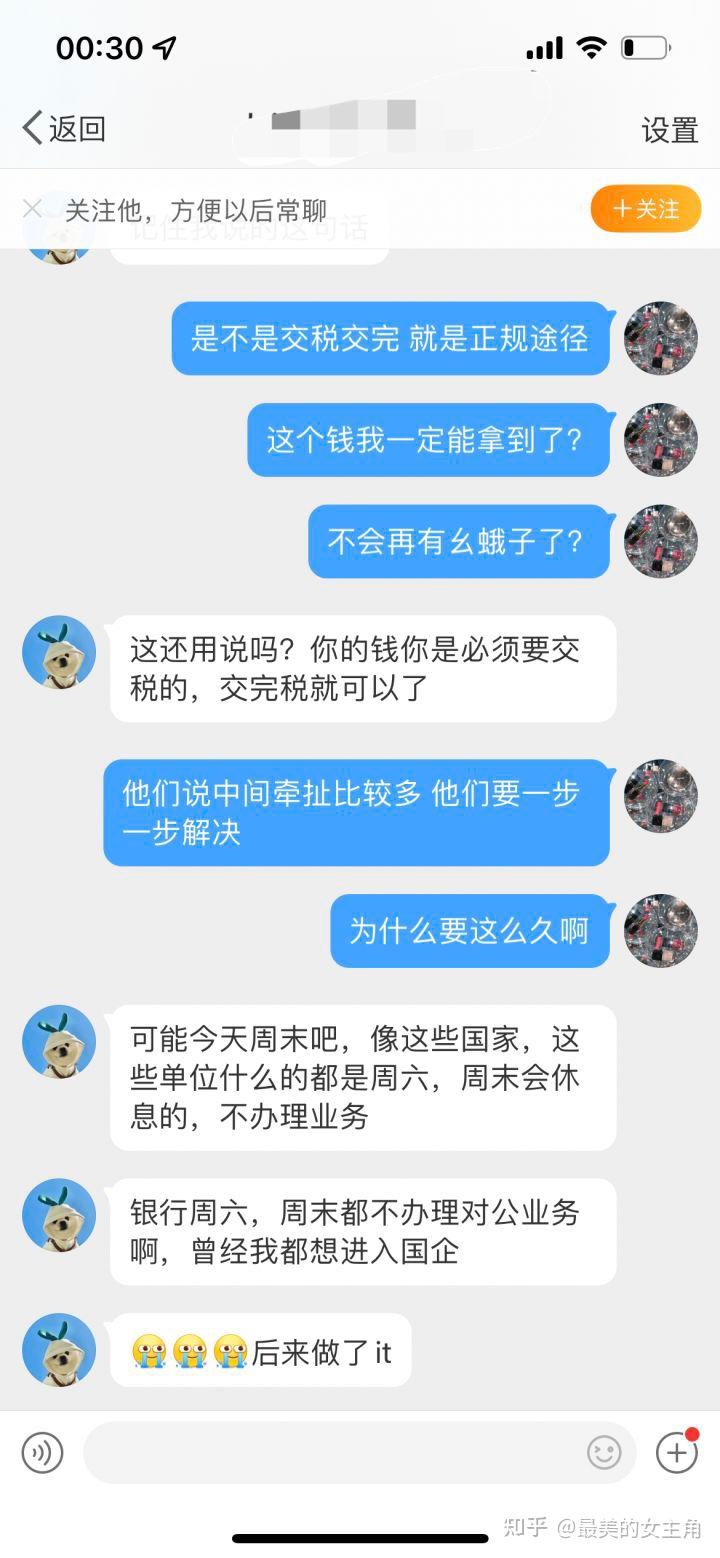Follow this user with +关注

click(x=645, y=209)
